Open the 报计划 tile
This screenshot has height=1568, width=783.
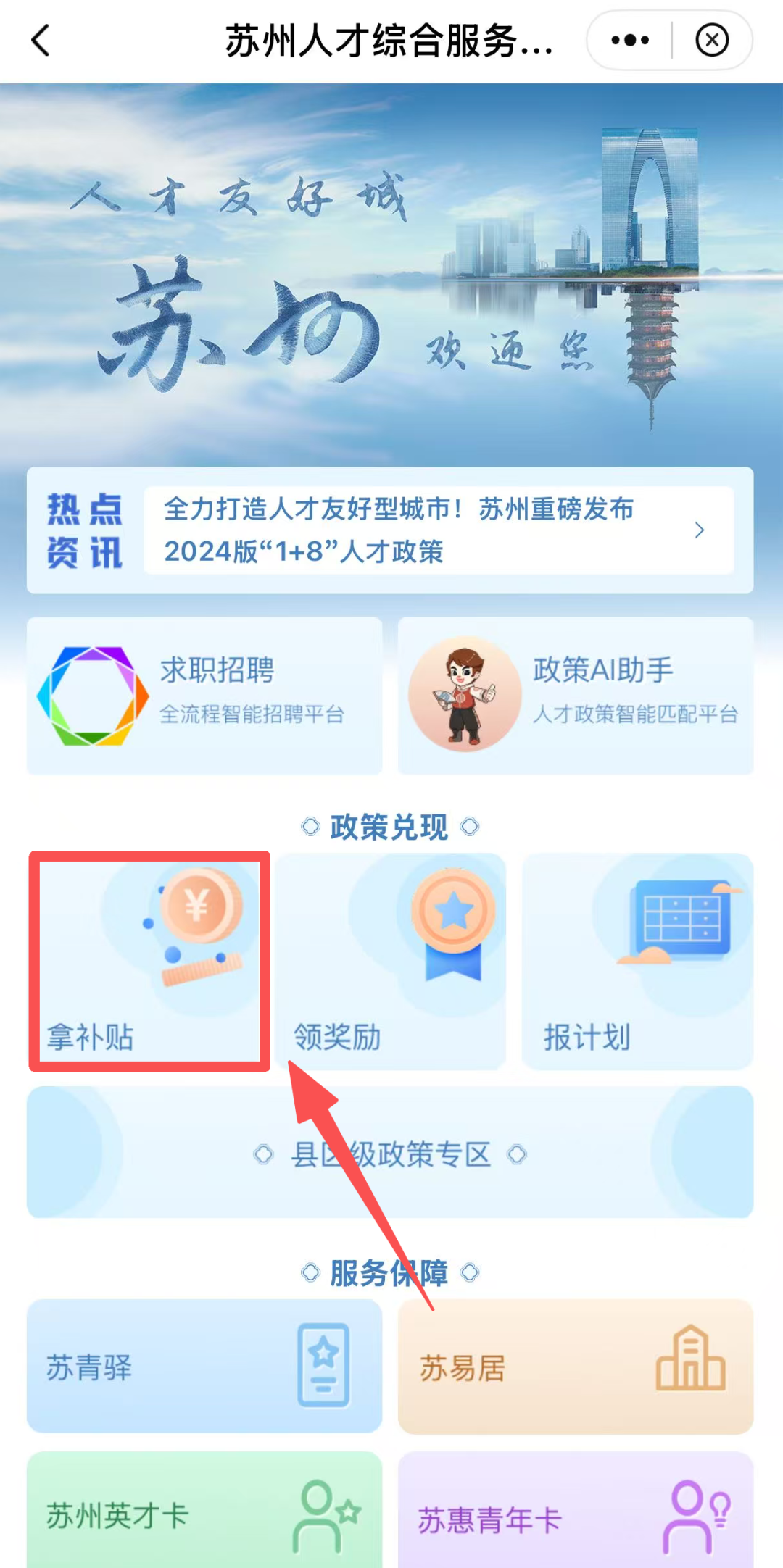[x=637, y=961]
